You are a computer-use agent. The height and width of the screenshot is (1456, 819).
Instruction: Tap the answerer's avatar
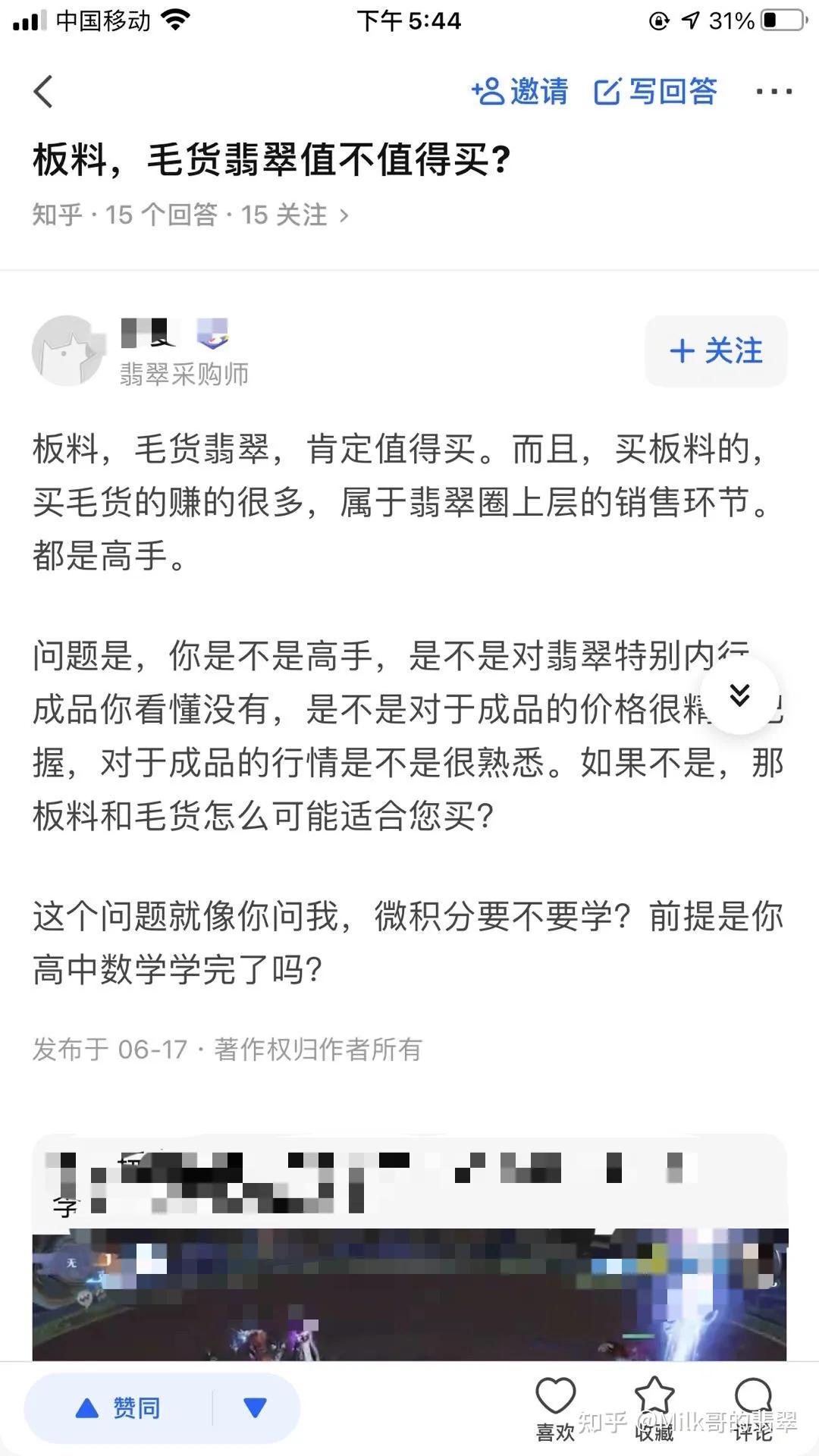click(x=68, y=353)
